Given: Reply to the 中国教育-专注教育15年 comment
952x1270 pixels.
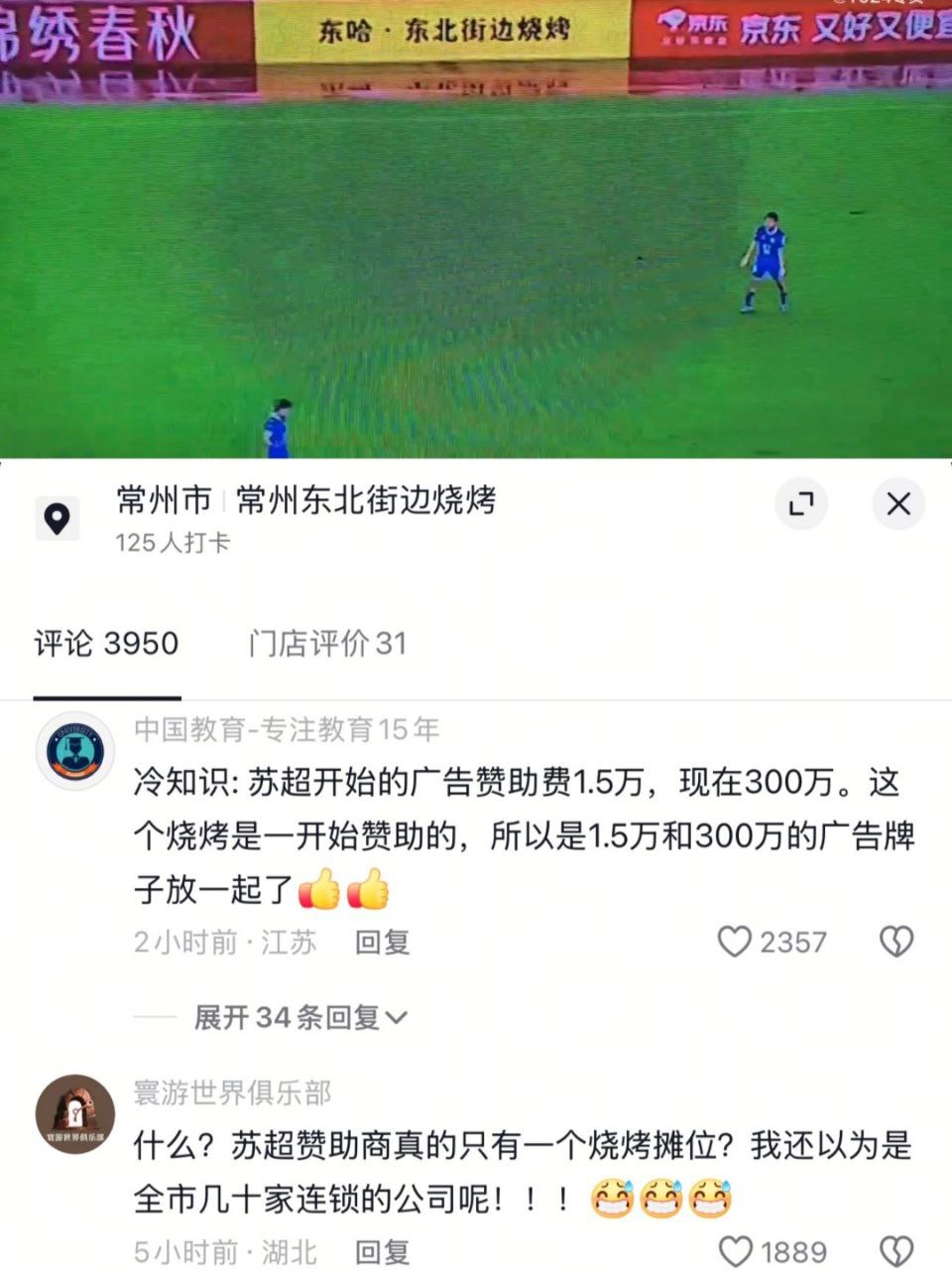Looking at the screenshot, I should (382, 942).
